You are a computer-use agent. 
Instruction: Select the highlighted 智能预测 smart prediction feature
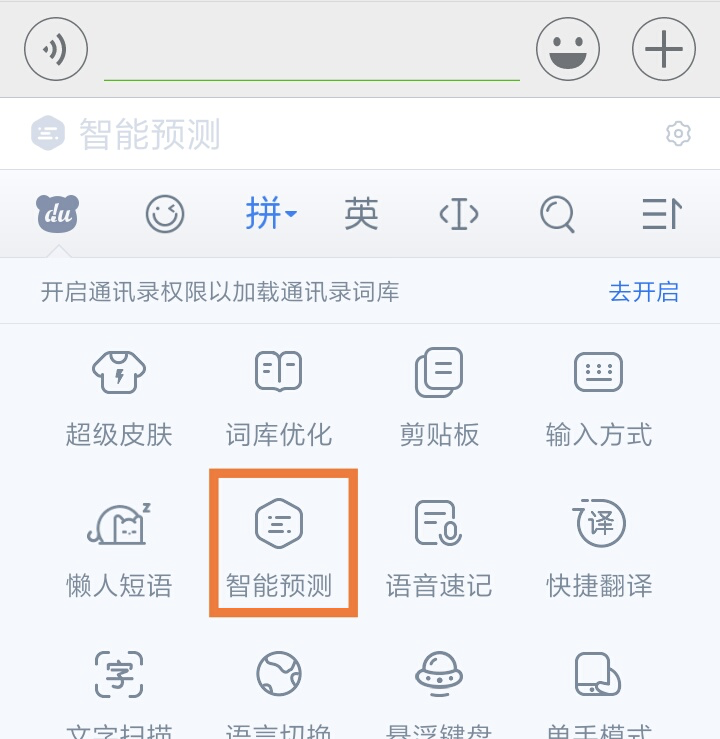[x=282, y=543]
